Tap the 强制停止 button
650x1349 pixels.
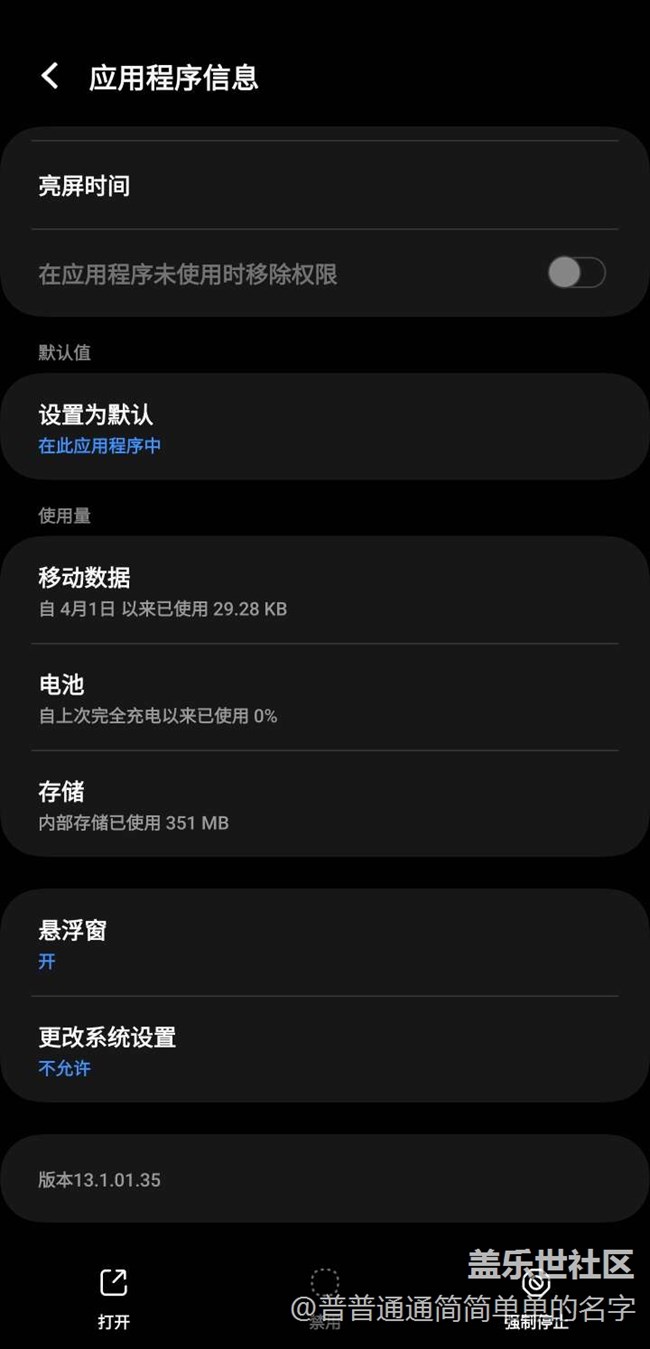(536, 1298)
